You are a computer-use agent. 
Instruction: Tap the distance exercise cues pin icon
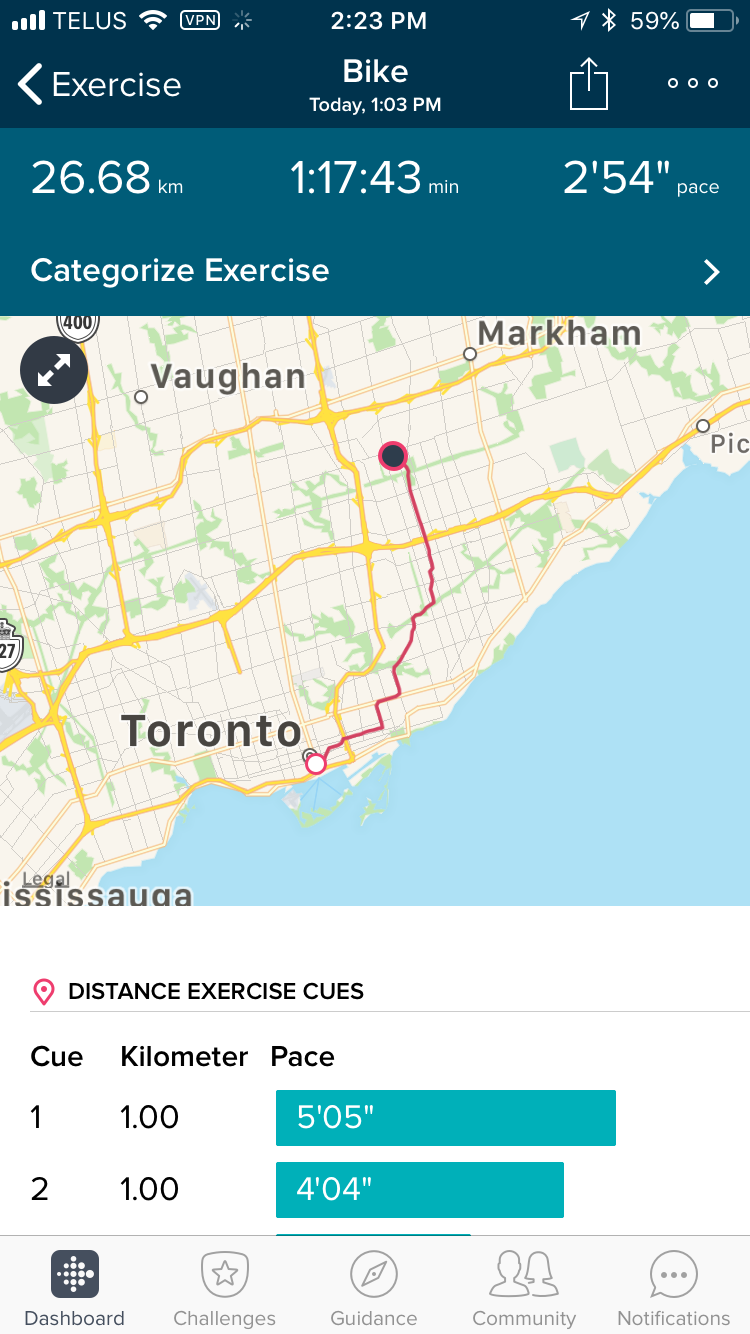click(42, 991)
